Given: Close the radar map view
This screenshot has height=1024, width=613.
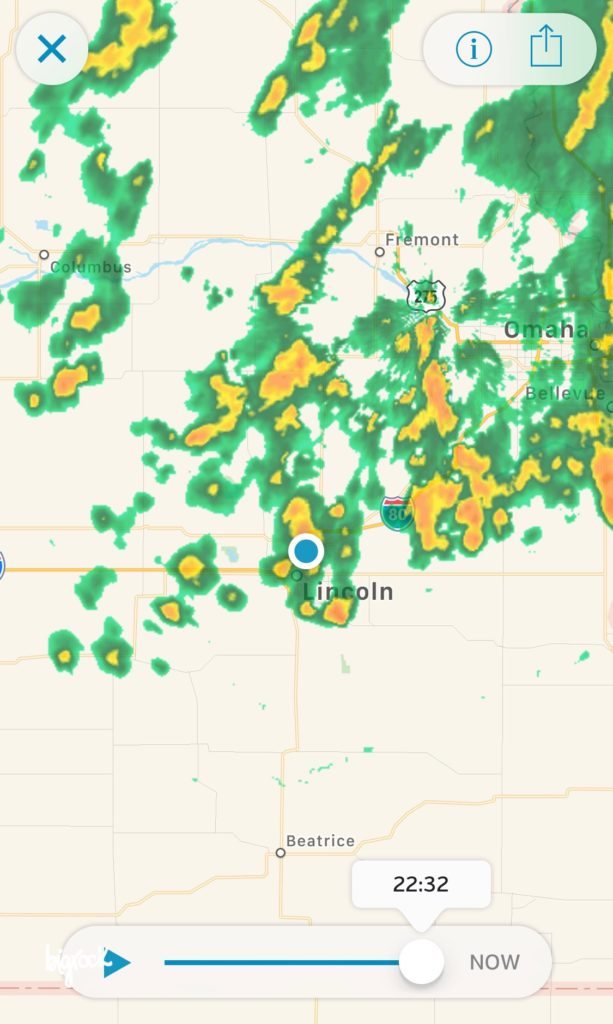Looking at the screenshot, I should (x=51, y=48).
